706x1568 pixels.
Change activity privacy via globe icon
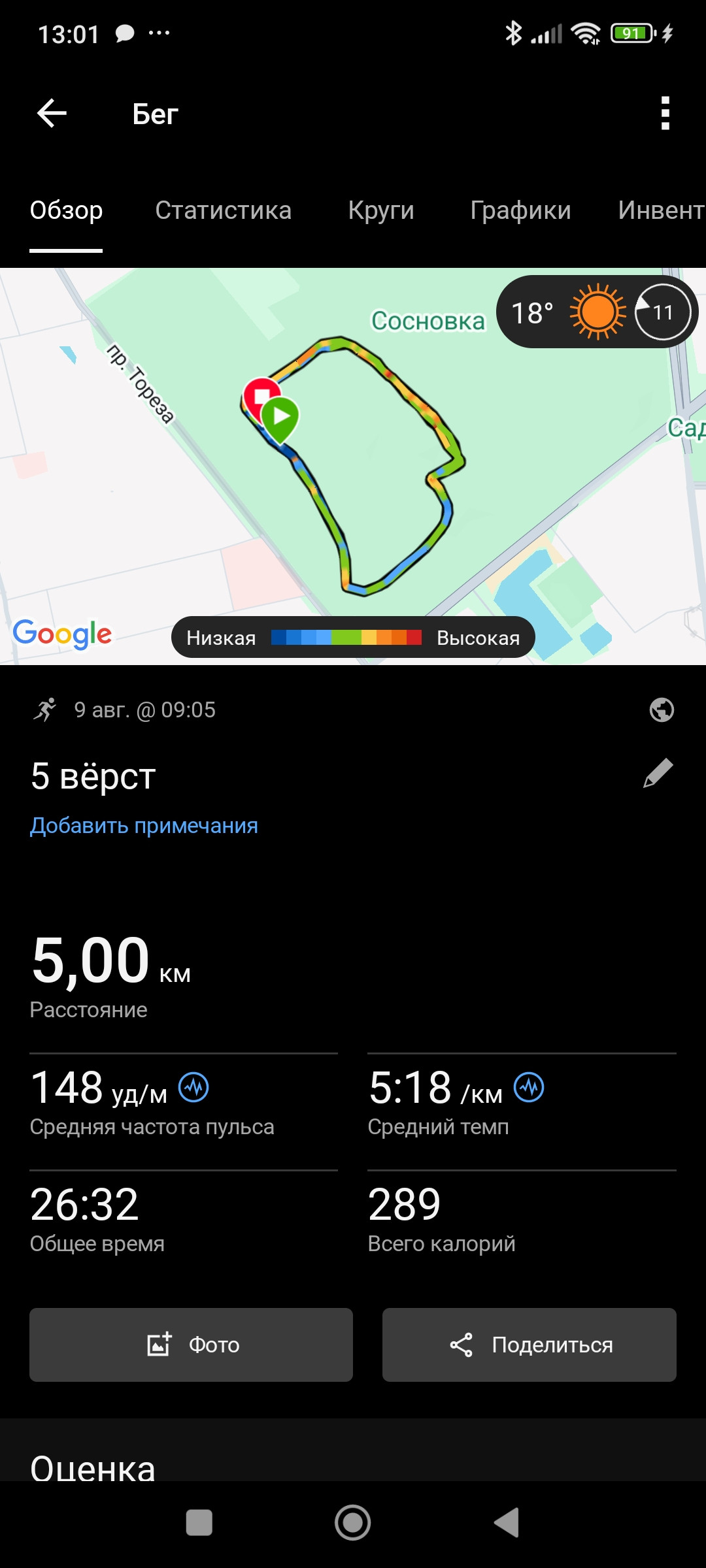click(x=662, y=710)
